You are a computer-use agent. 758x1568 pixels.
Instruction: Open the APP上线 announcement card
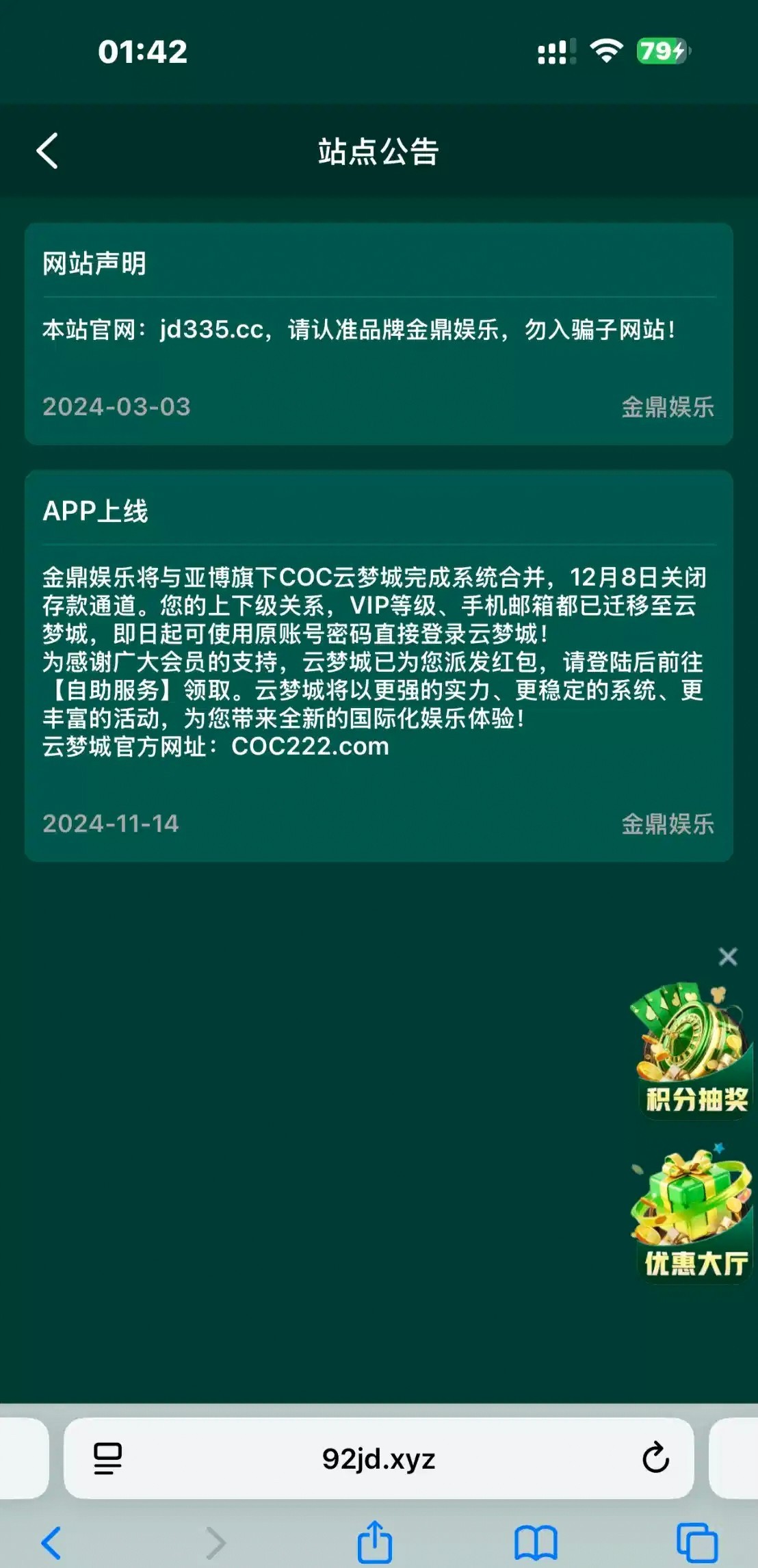[x=378, y=665]
